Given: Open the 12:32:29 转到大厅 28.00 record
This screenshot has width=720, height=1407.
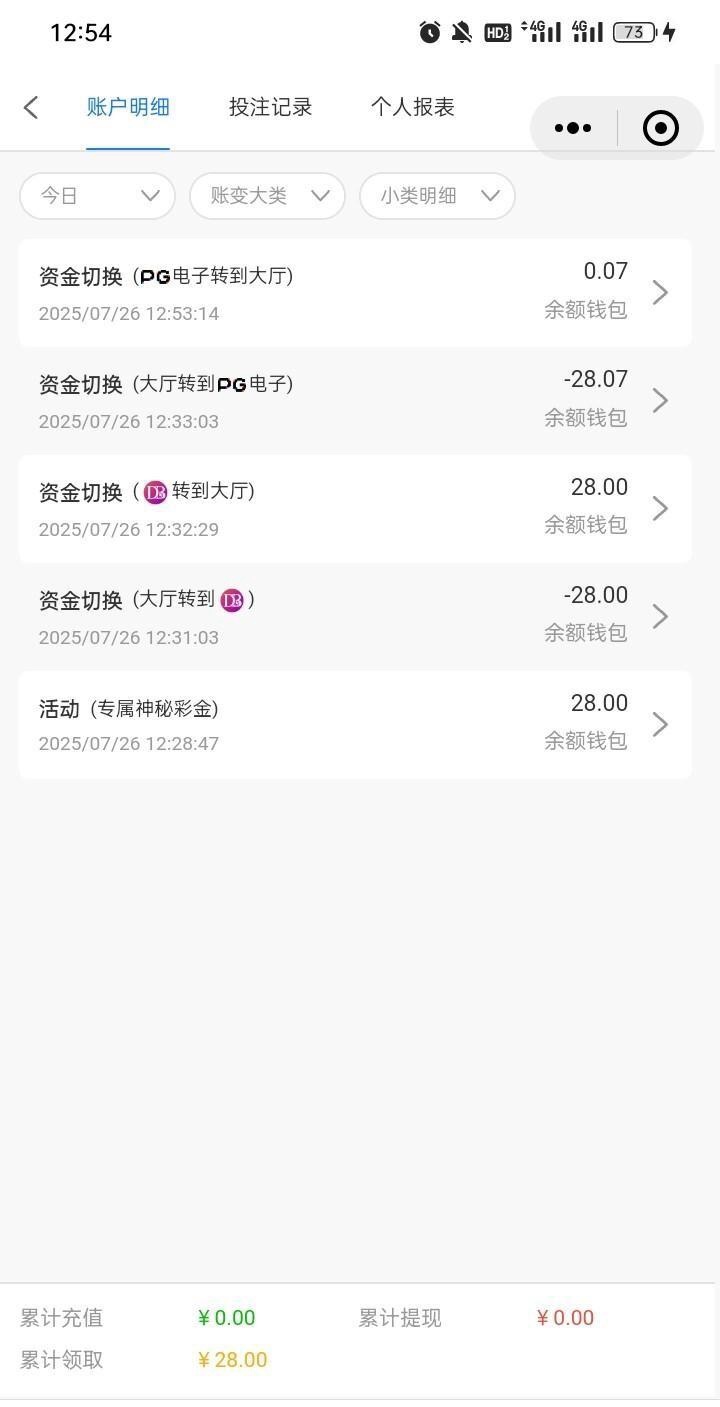Looking at the screenshot, I should click(354, 509).
